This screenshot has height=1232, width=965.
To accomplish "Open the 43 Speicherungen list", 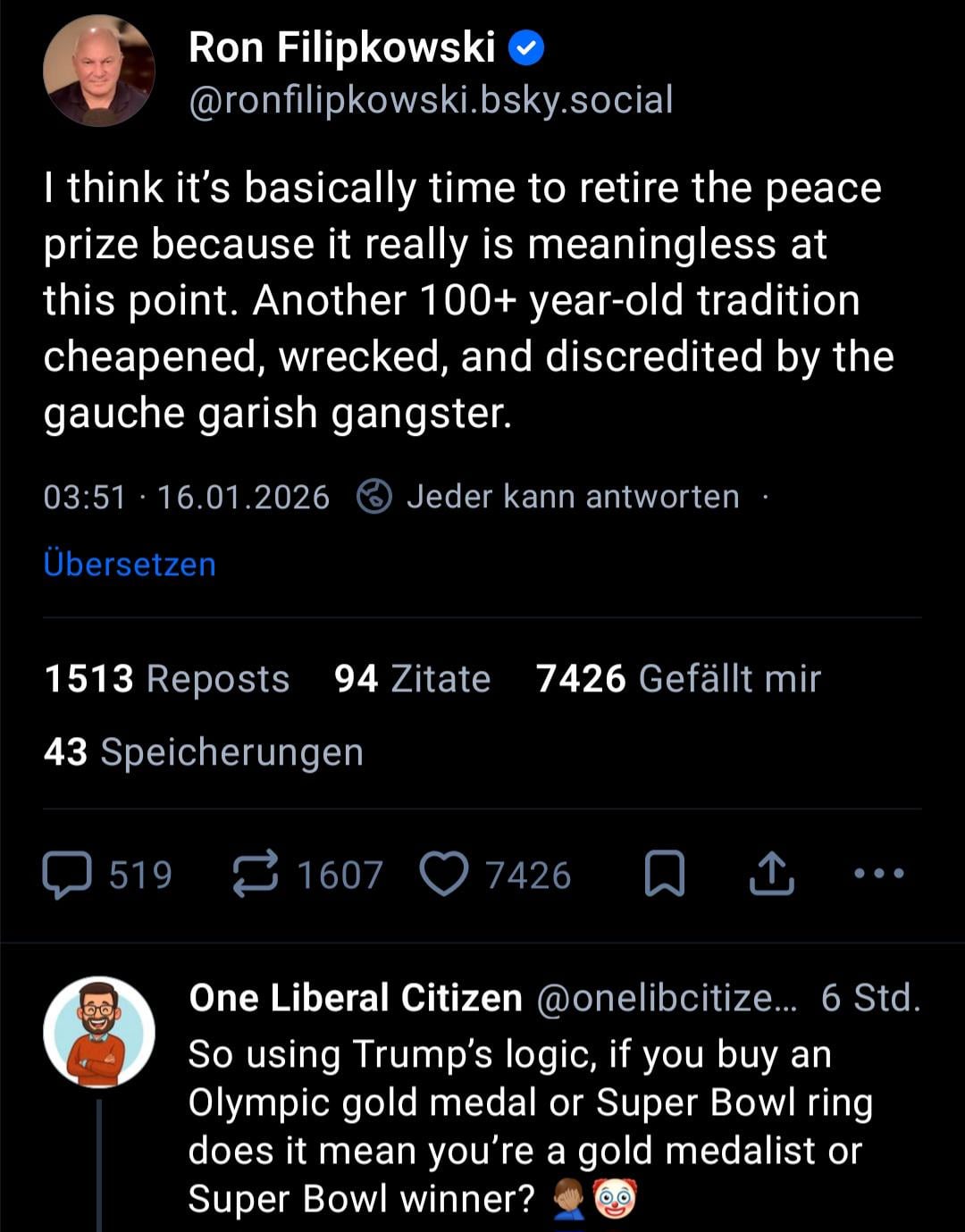I will [204, 752].
